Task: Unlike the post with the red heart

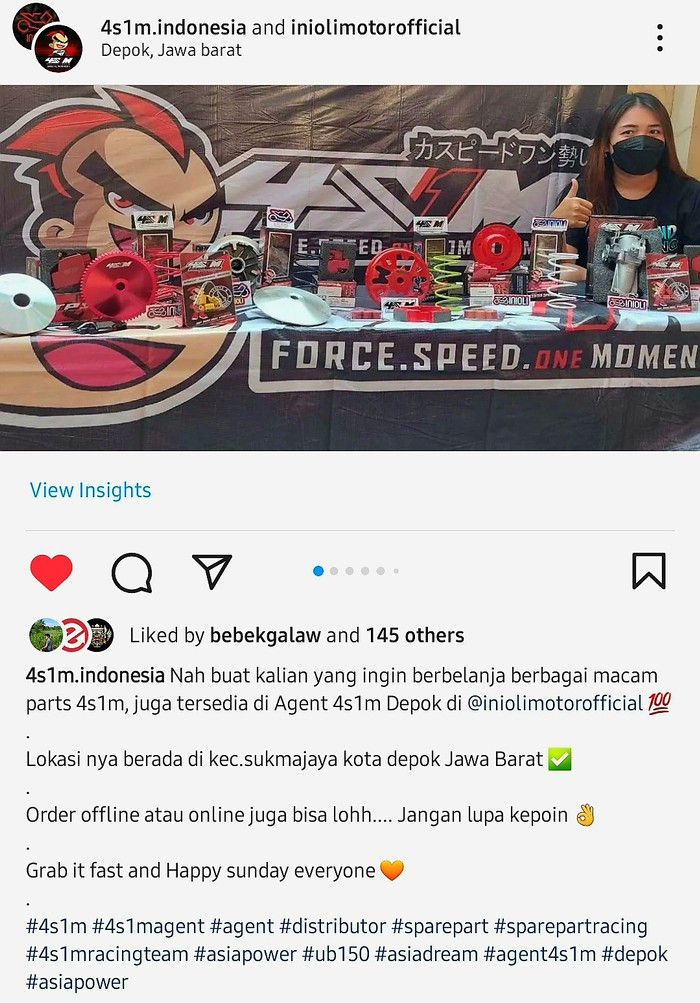Action: tap(51, 572)
